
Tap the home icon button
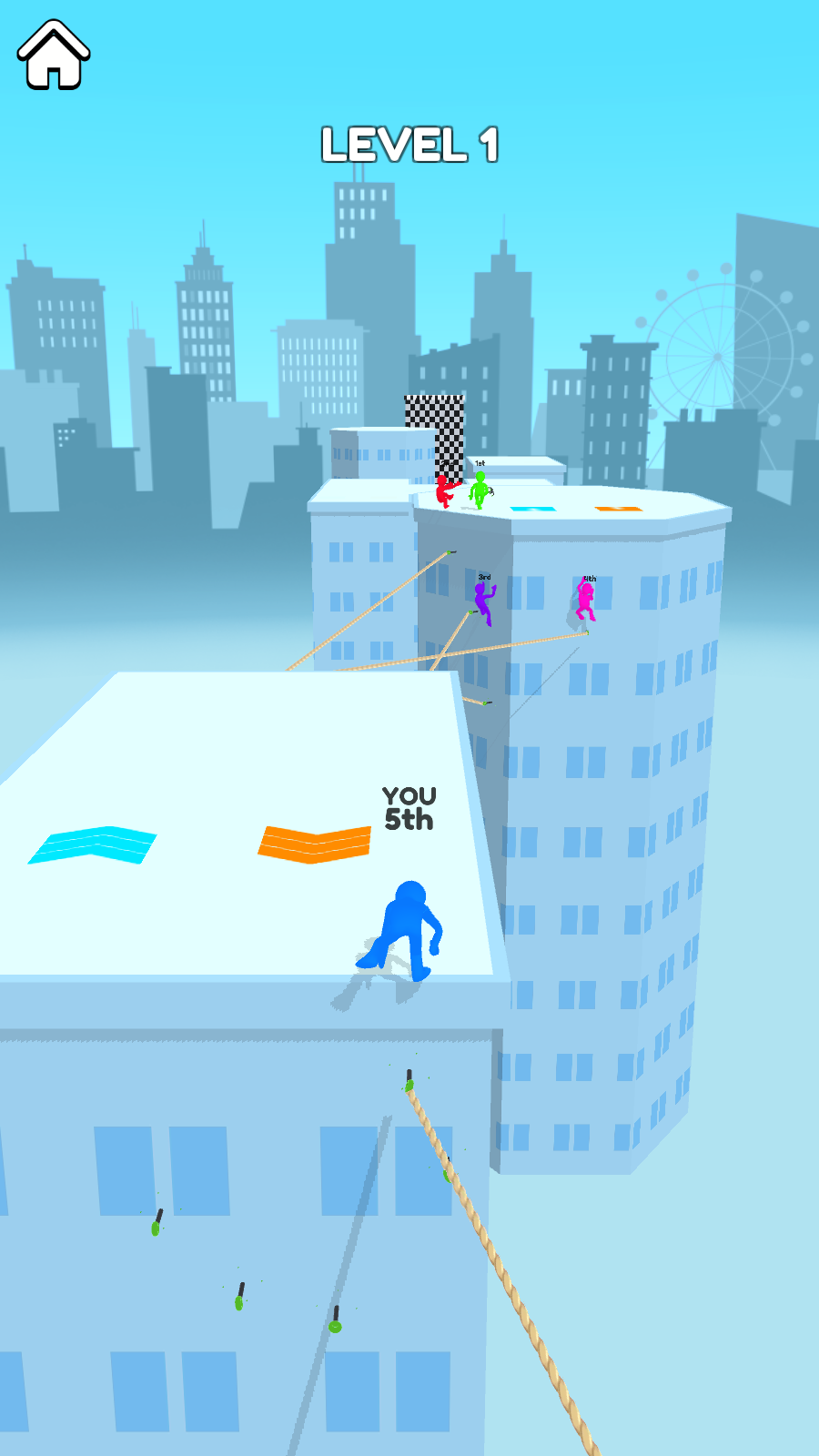[x=54, y=56]
